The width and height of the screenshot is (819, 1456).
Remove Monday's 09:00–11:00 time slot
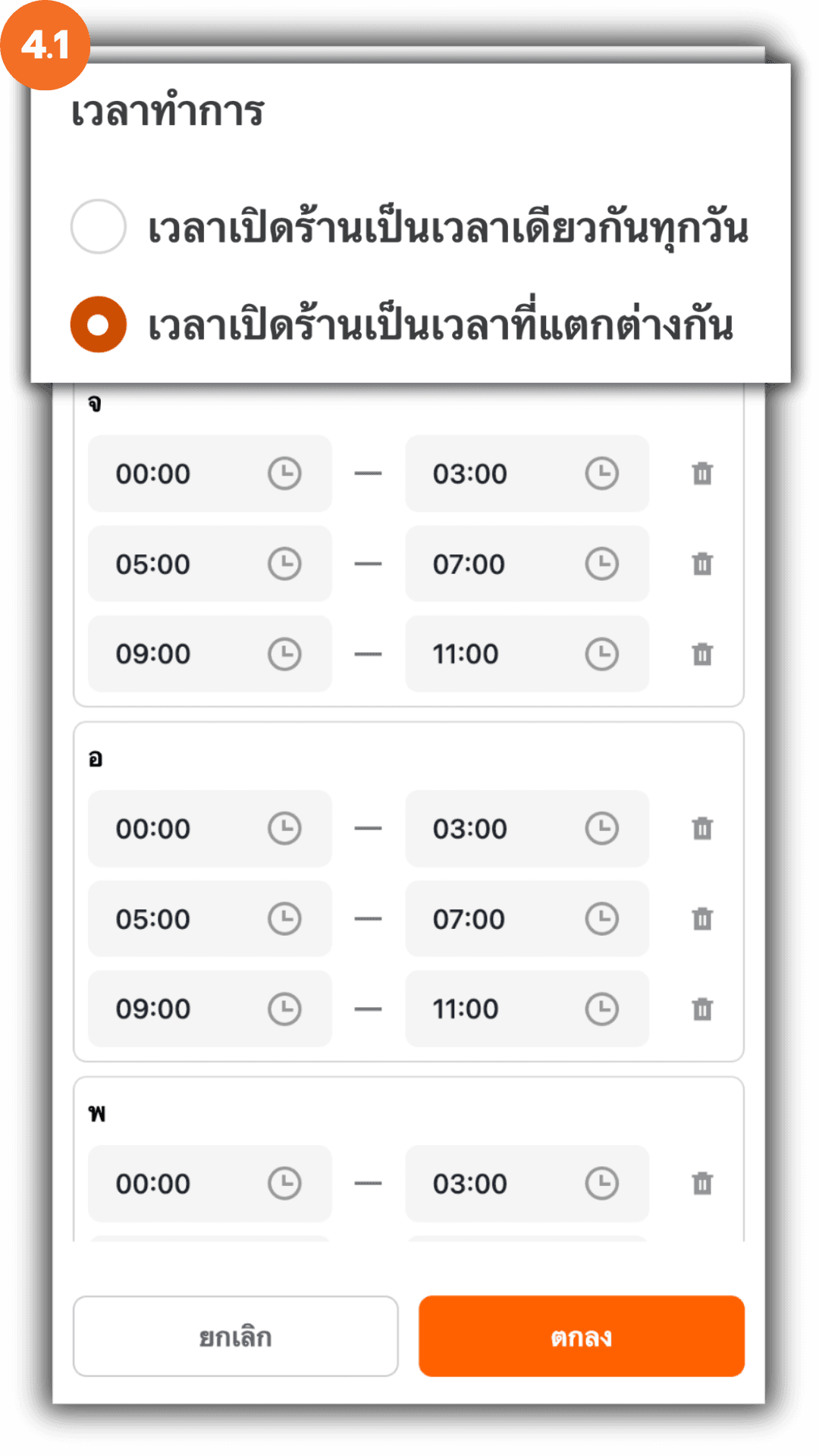point(702,654)
